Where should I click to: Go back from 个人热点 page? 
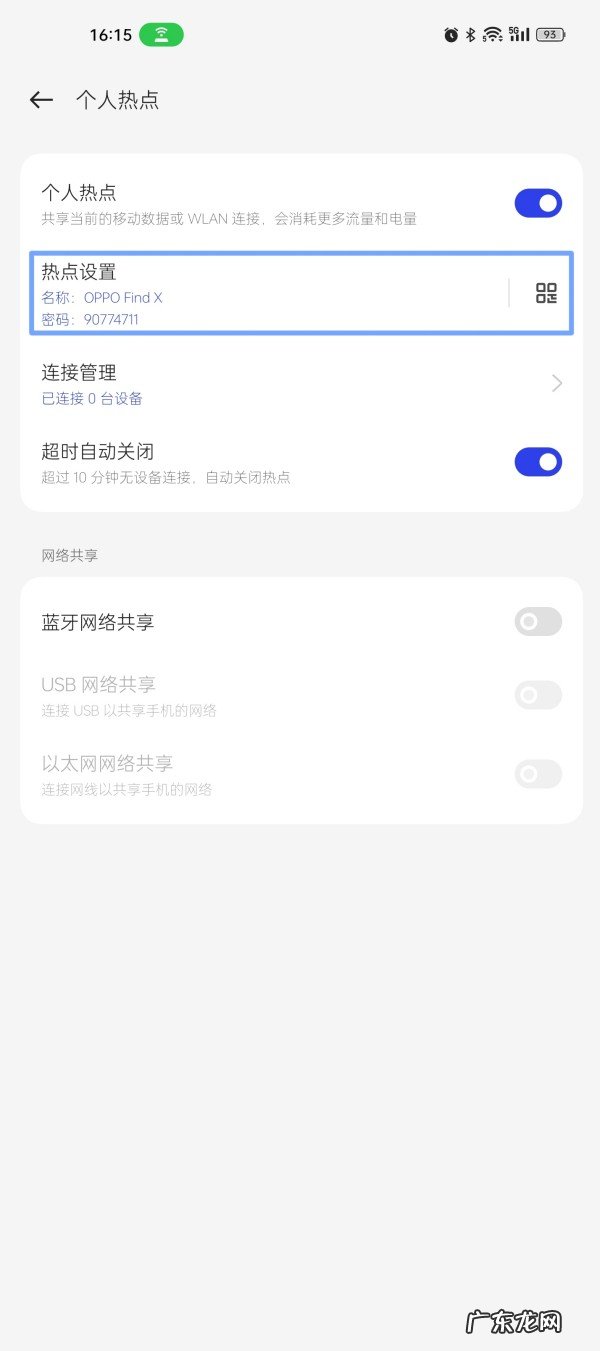click(x=41, y=100)
